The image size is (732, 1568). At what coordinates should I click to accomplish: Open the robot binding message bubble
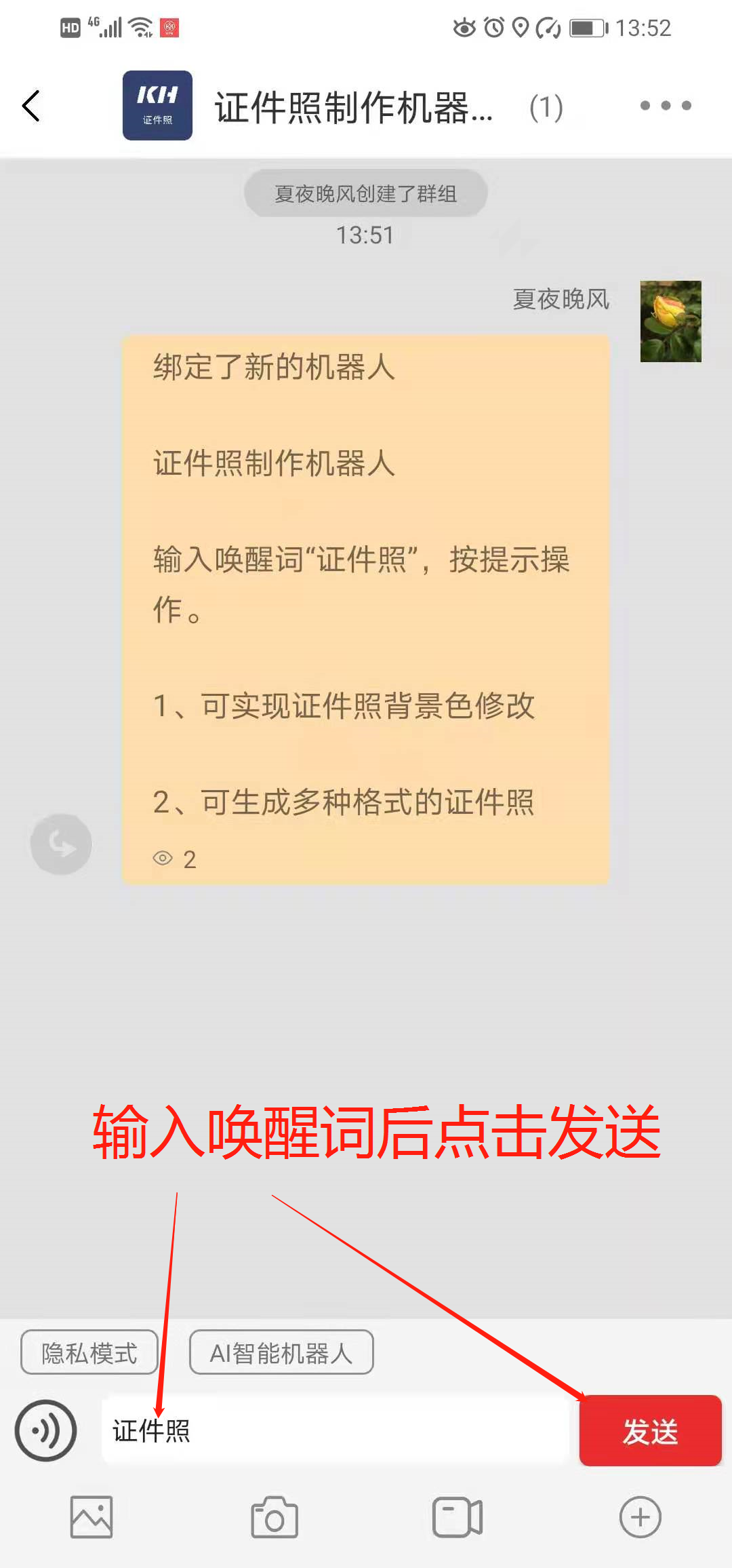(x=366, y=610)
